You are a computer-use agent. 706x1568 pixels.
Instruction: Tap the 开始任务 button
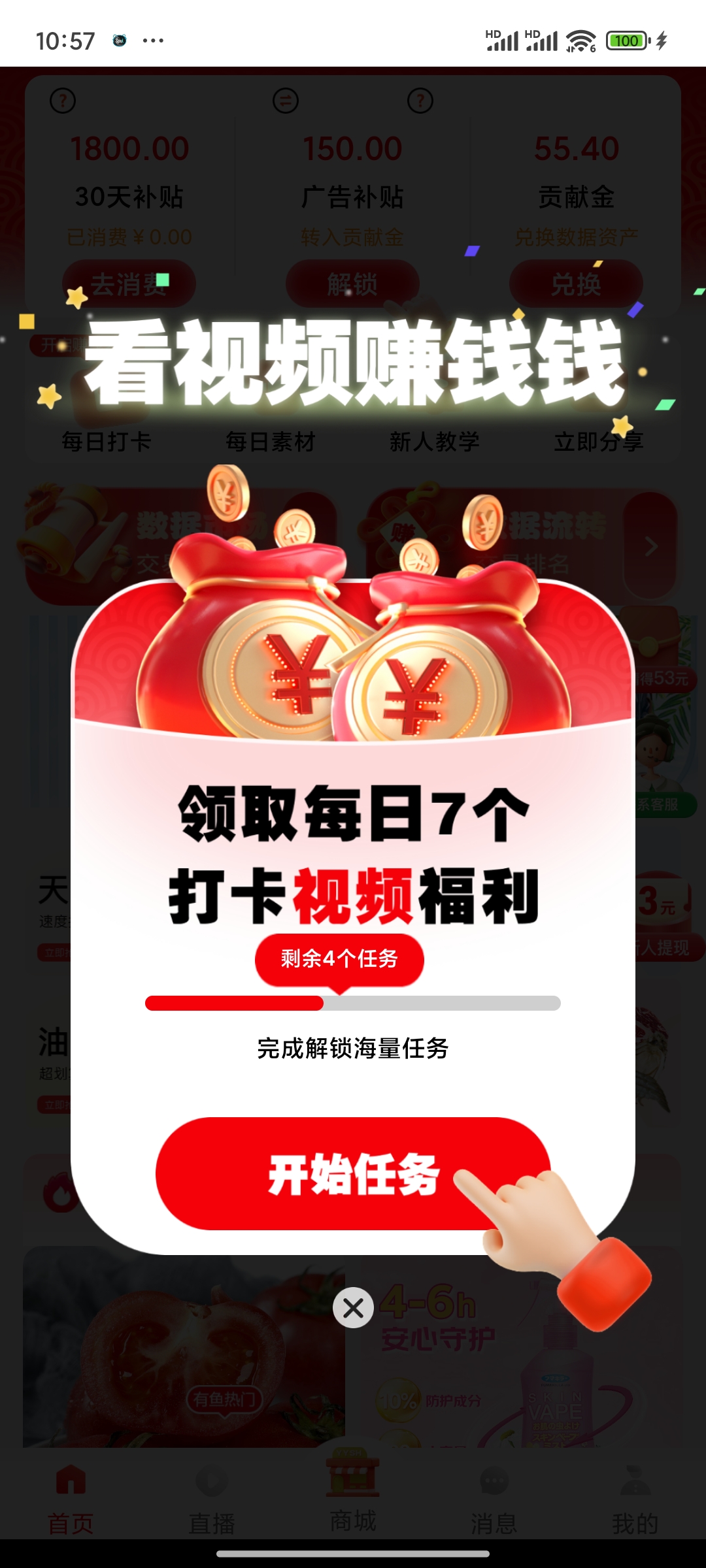click(353, 1174)
